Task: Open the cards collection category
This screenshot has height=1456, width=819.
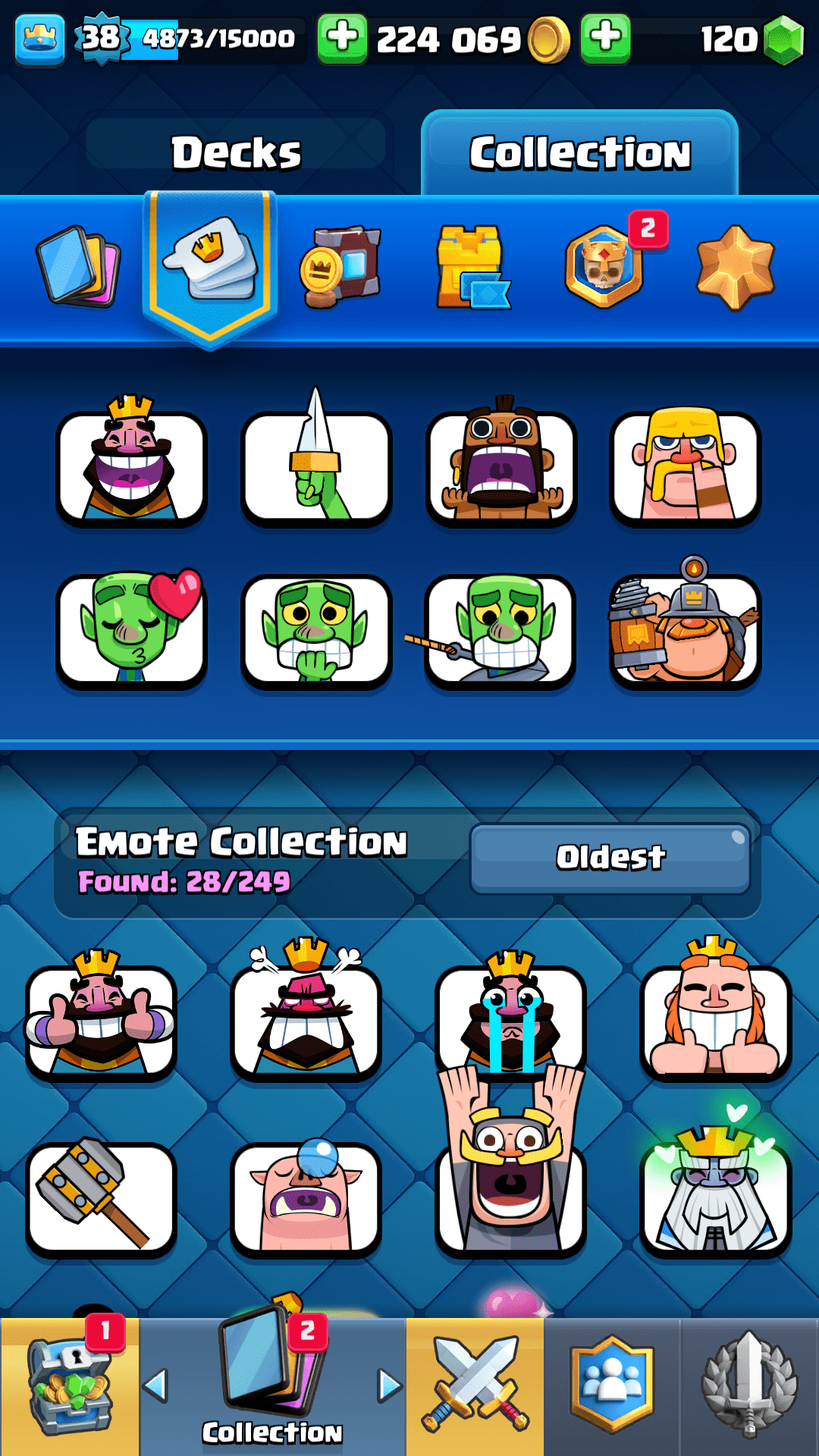Action: pyautogui.click(x=79, y=265)
